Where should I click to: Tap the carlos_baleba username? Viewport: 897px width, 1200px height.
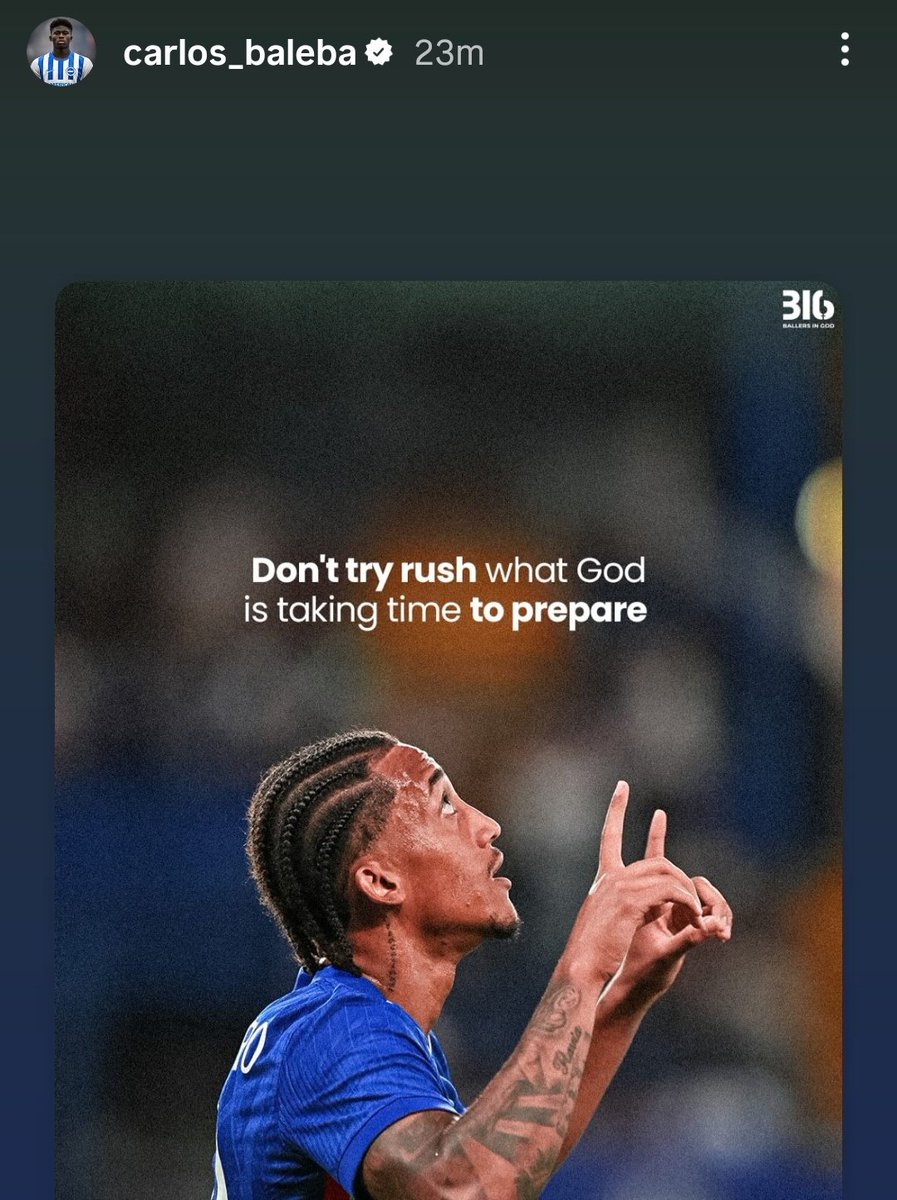tap(239, 53)
